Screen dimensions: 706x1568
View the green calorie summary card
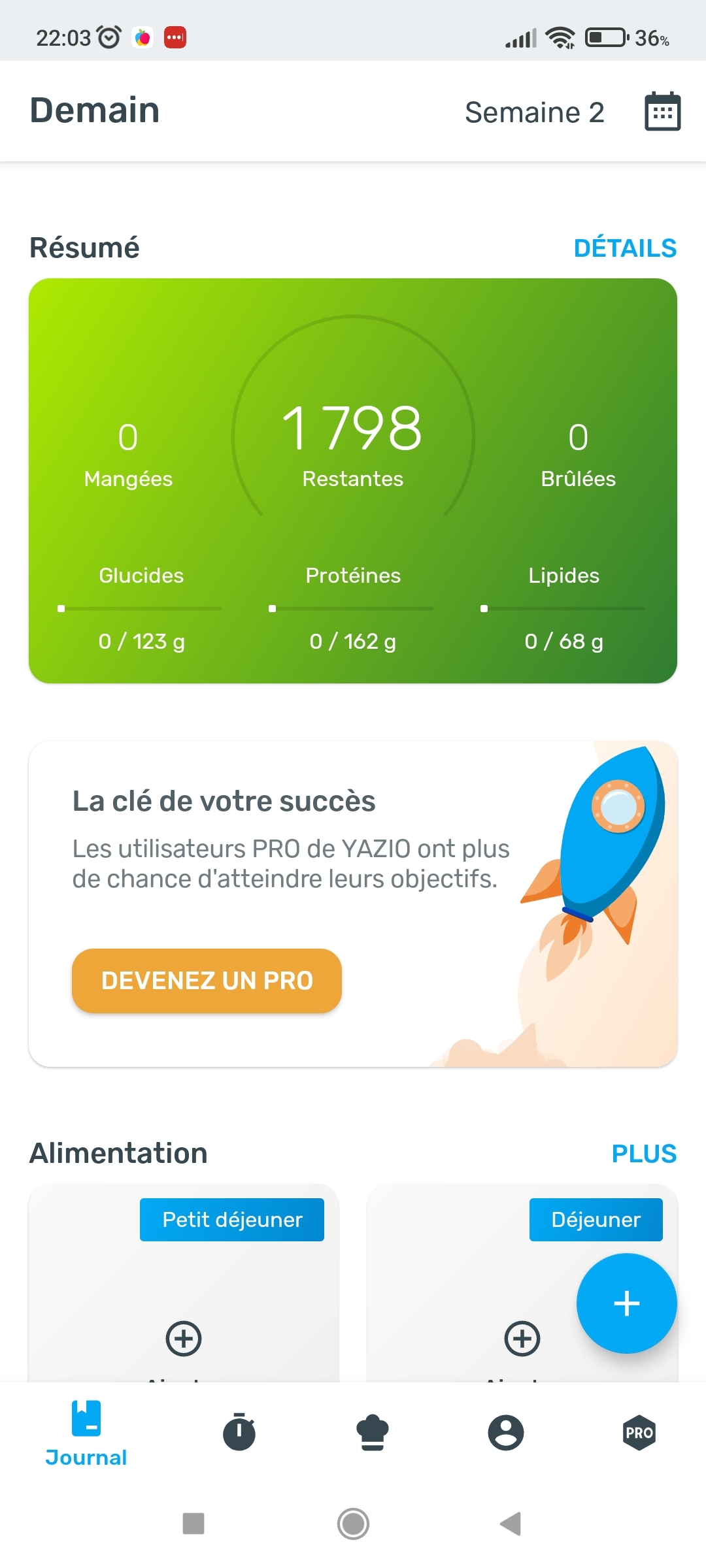353,480
